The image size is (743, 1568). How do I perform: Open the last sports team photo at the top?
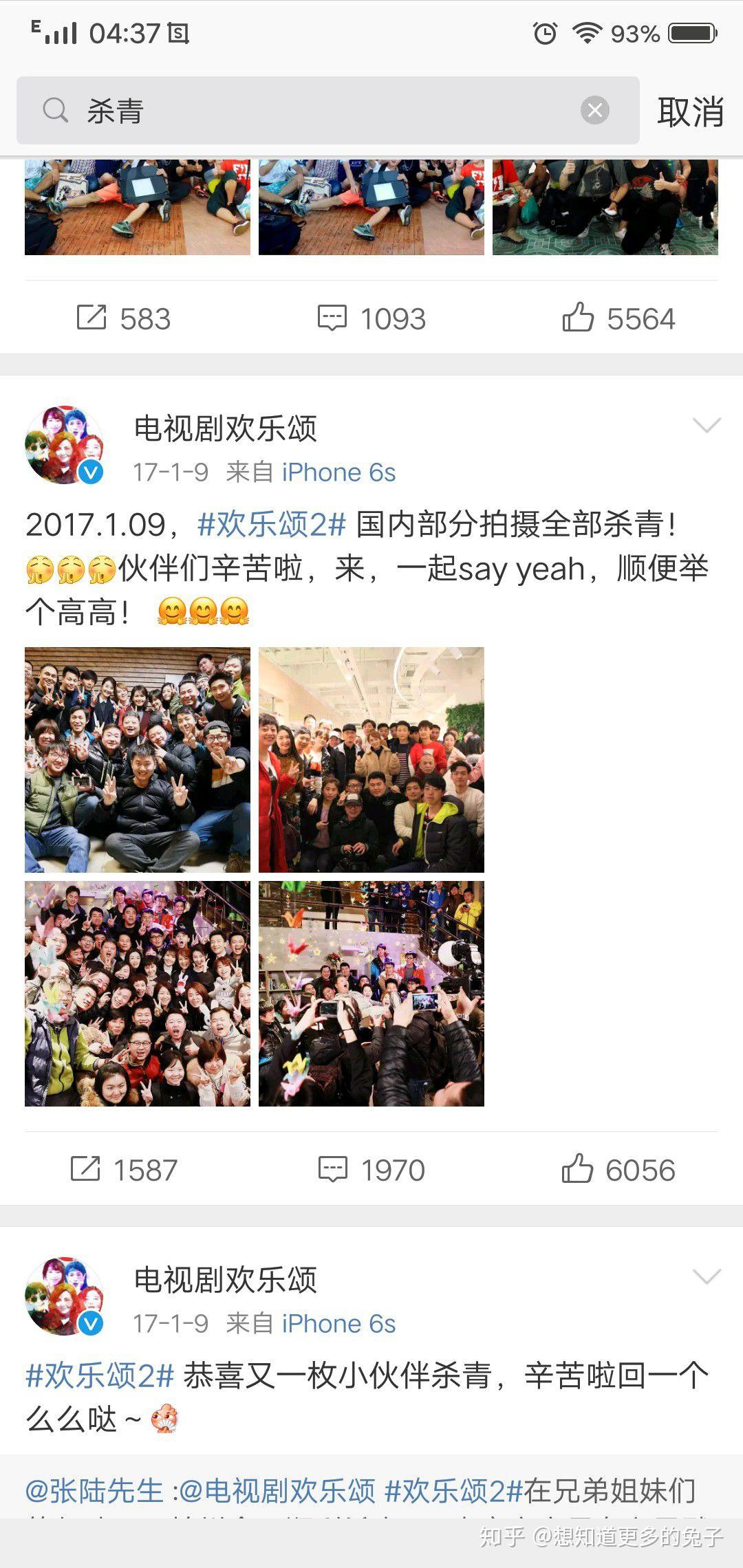[x=605, y=207]
